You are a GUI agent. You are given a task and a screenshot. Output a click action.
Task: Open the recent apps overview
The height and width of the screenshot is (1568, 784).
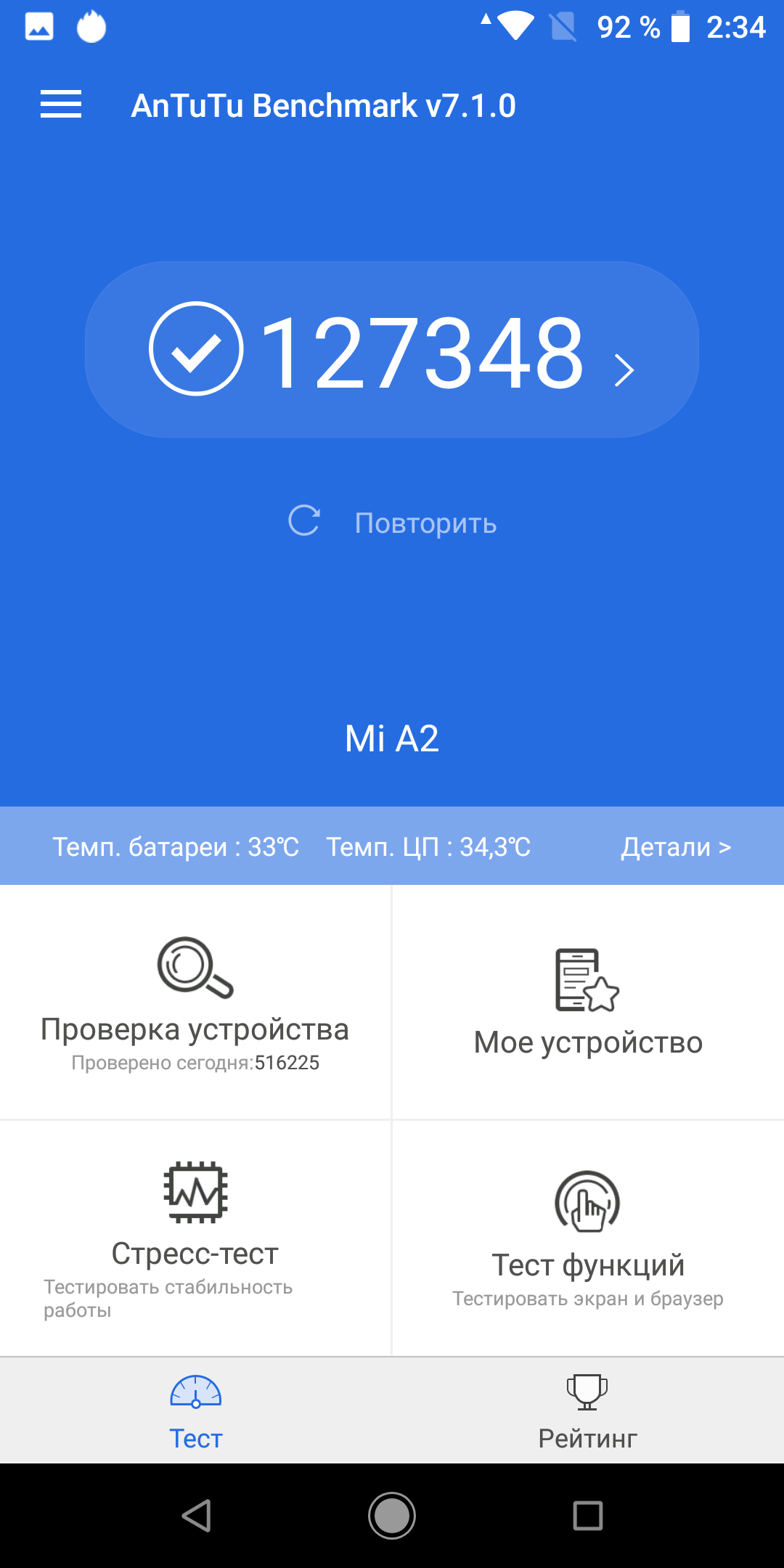coord(588,1516)
